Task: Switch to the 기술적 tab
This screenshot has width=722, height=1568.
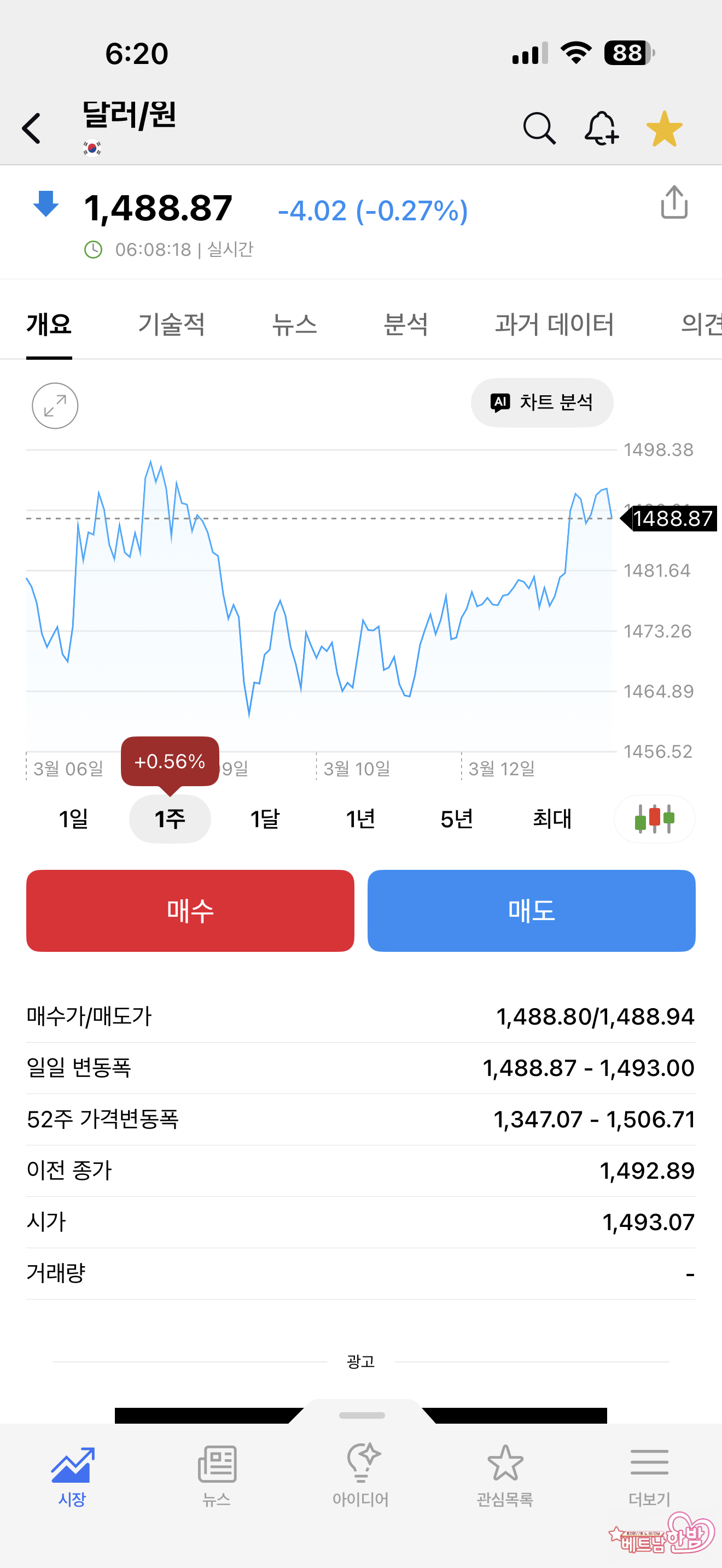Action: (171, 324)
